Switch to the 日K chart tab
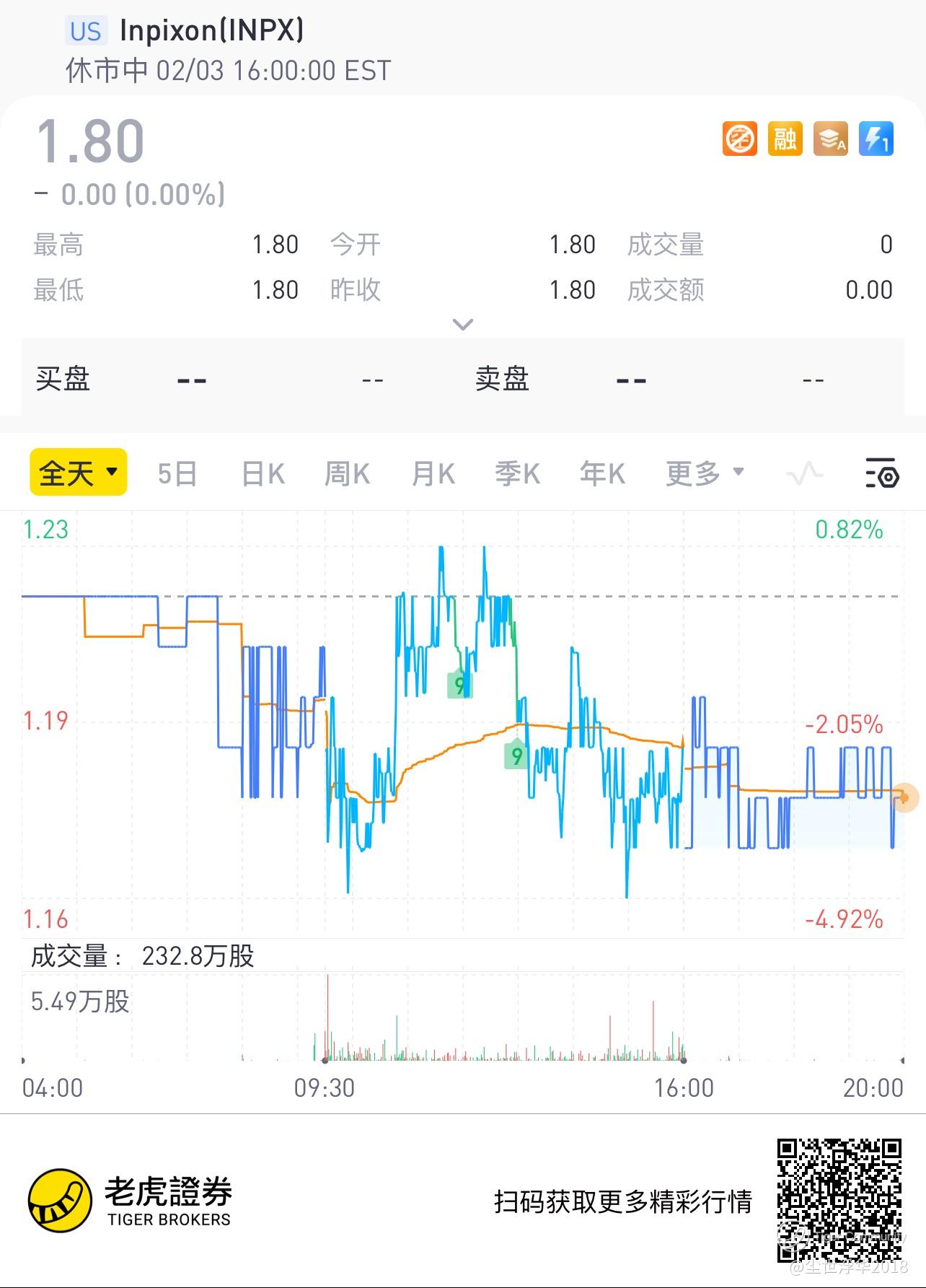 263,474
